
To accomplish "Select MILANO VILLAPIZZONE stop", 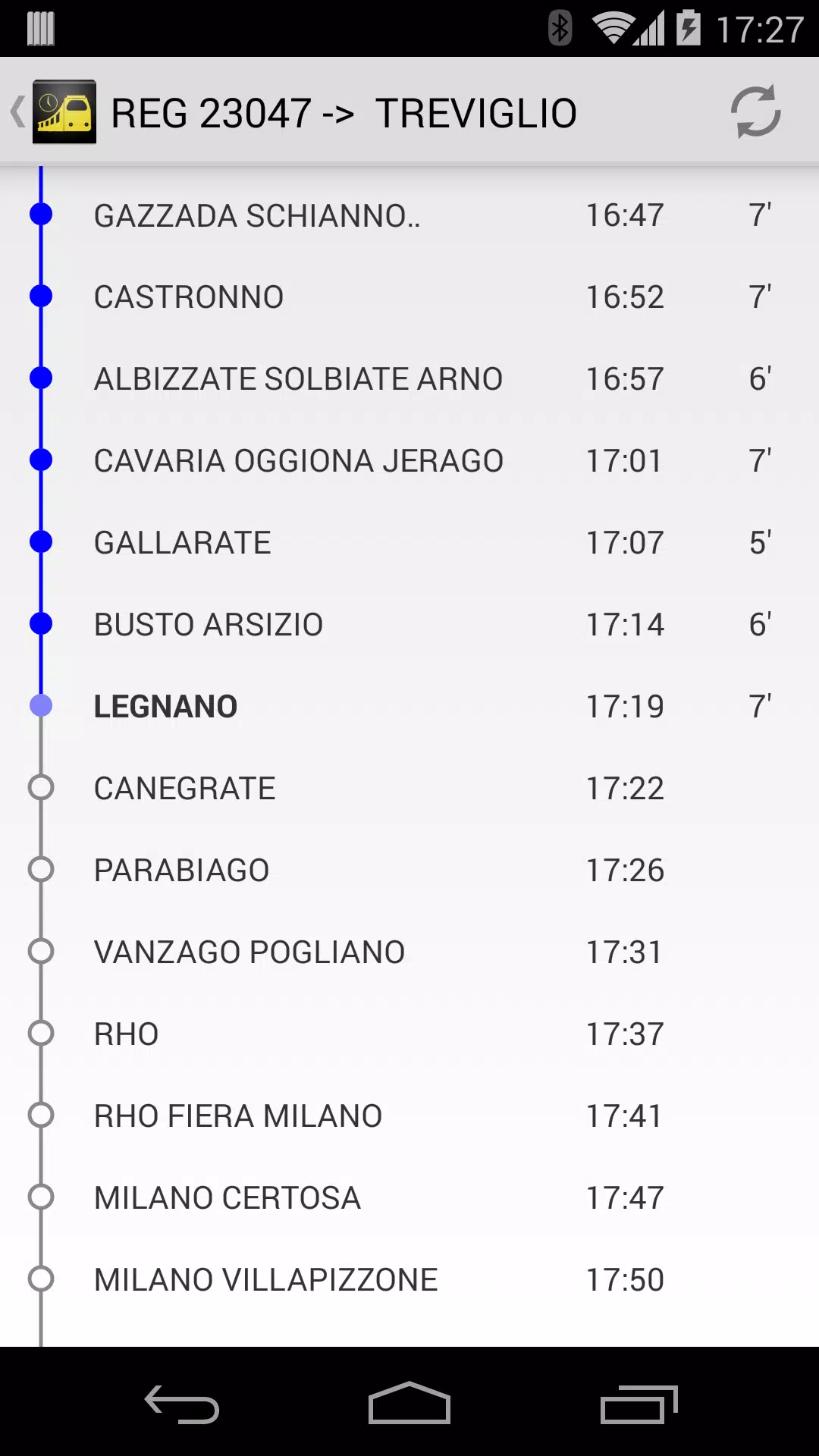I will 409,1280.
